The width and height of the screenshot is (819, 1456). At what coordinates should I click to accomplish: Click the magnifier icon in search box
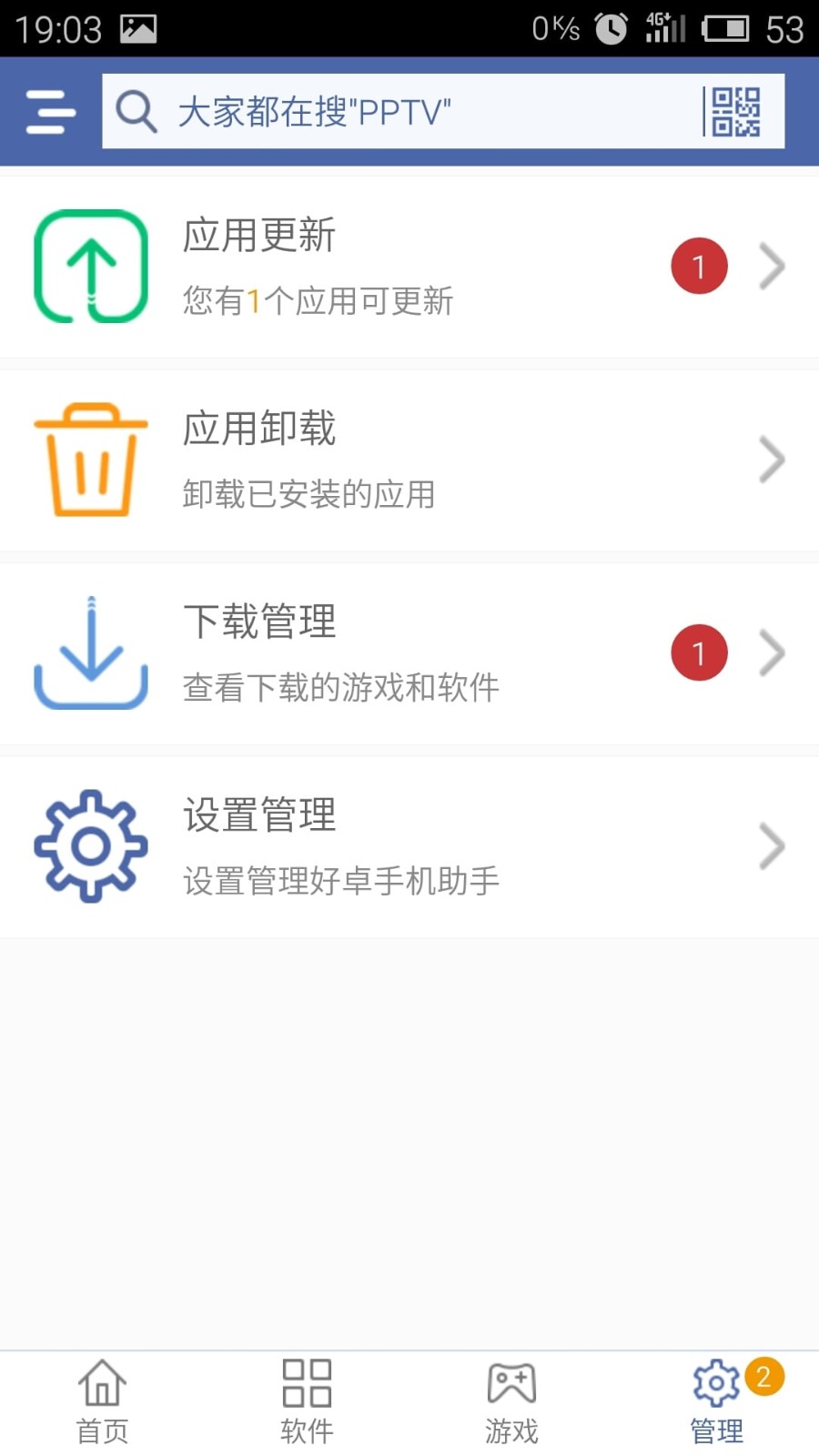[x=136, y=111]
